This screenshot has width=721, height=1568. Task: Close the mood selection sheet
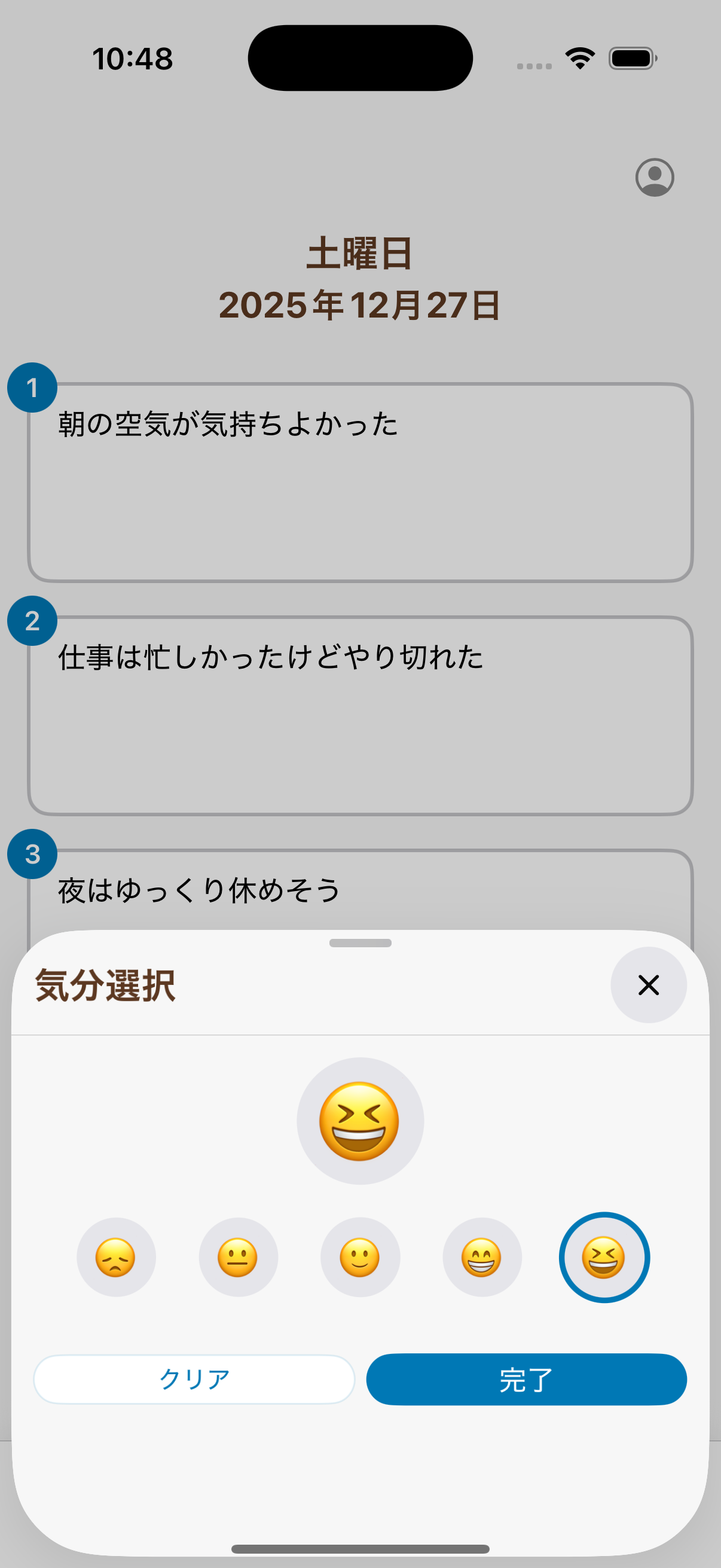[x=648, y=985]
